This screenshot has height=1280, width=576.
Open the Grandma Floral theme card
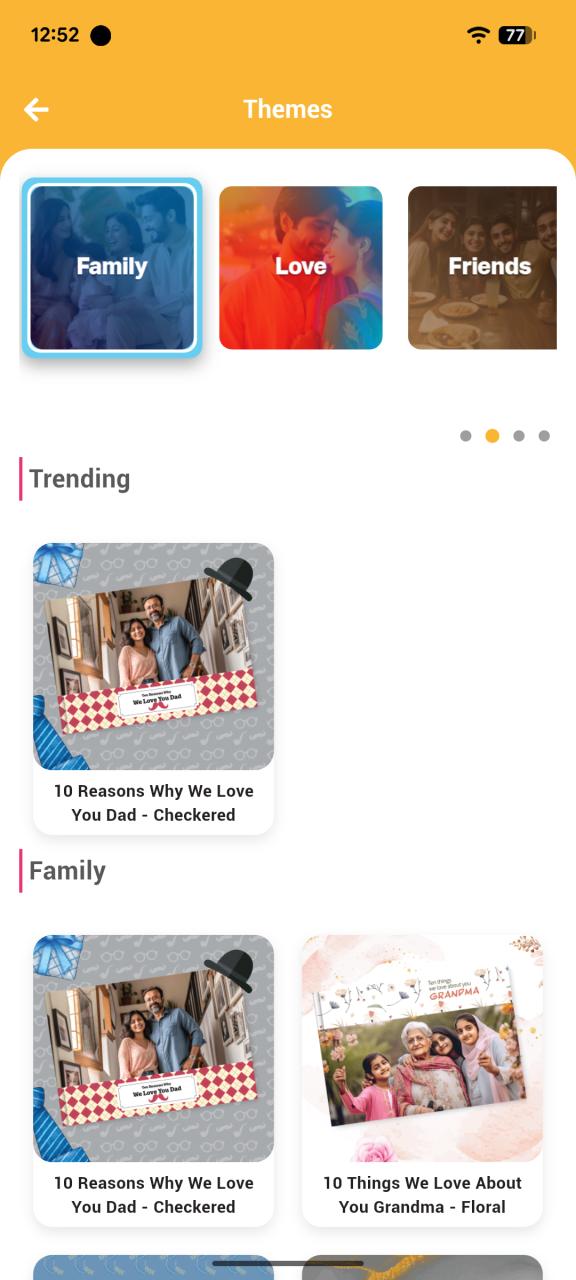422,1080
